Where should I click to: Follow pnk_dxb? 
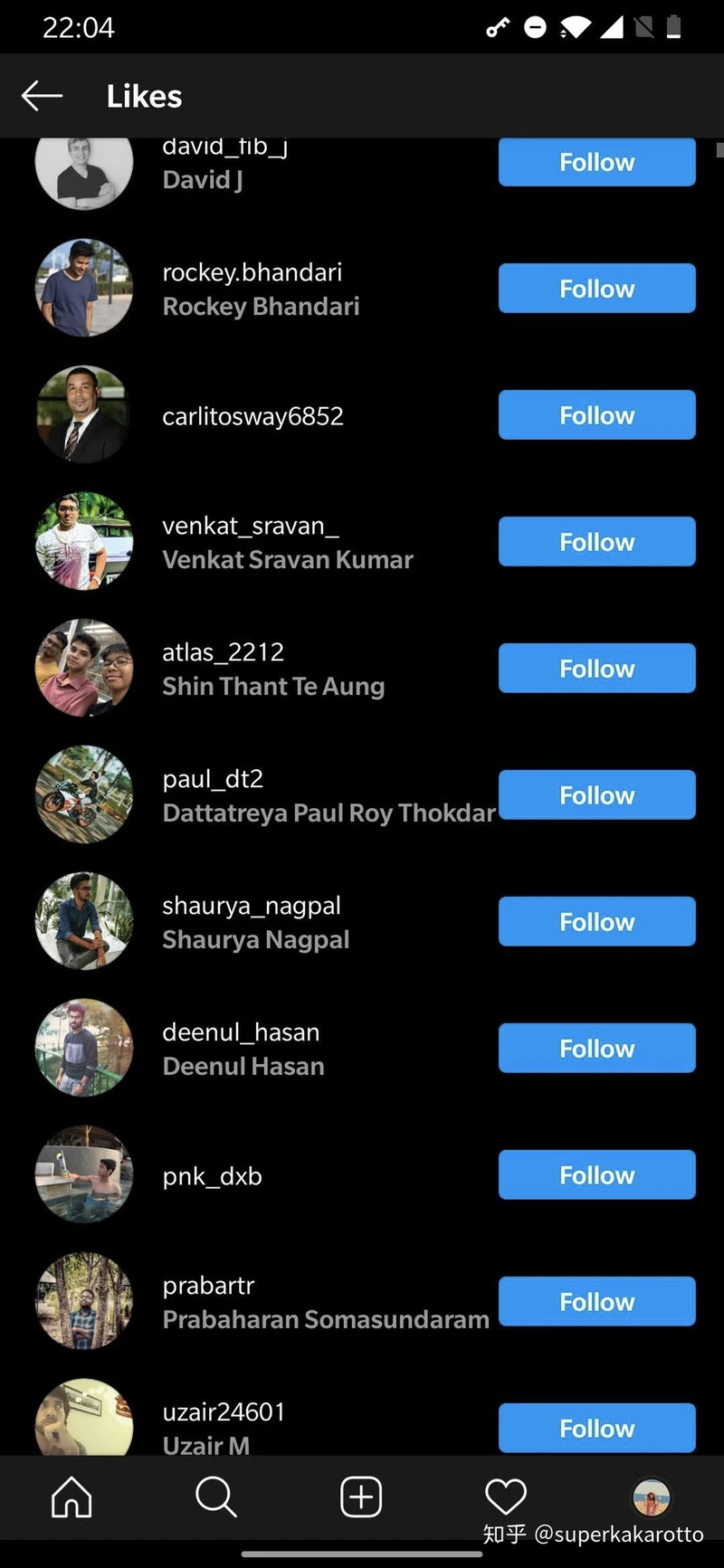coord(596,1175)
